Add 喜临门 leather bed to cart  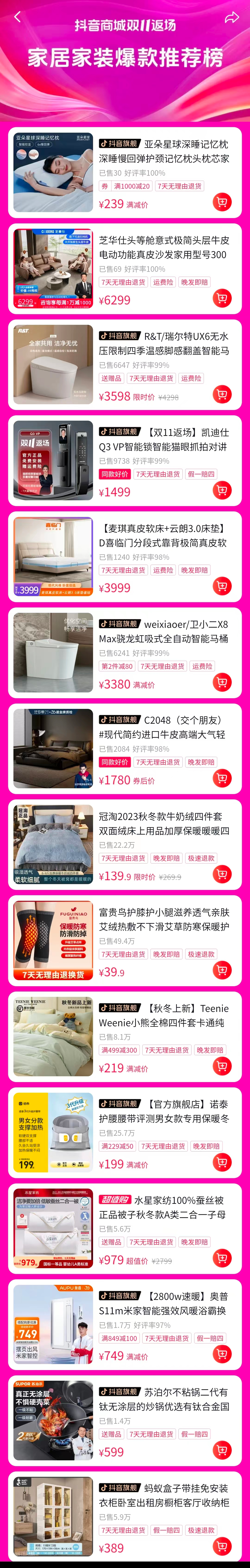point(222,586)
